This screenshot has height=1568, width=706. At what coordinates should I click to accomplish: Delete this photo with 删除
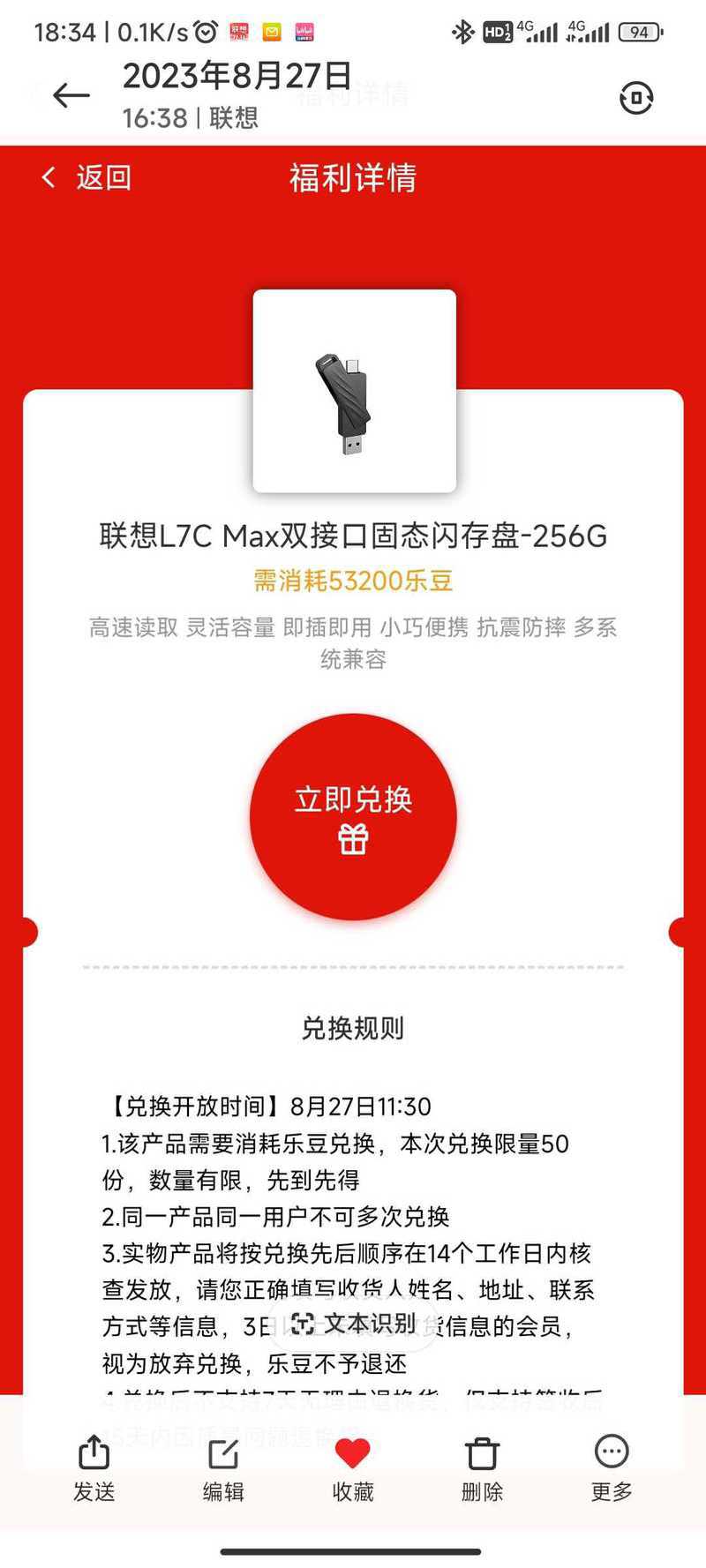pyautogui.click(x=482, y=1468)
